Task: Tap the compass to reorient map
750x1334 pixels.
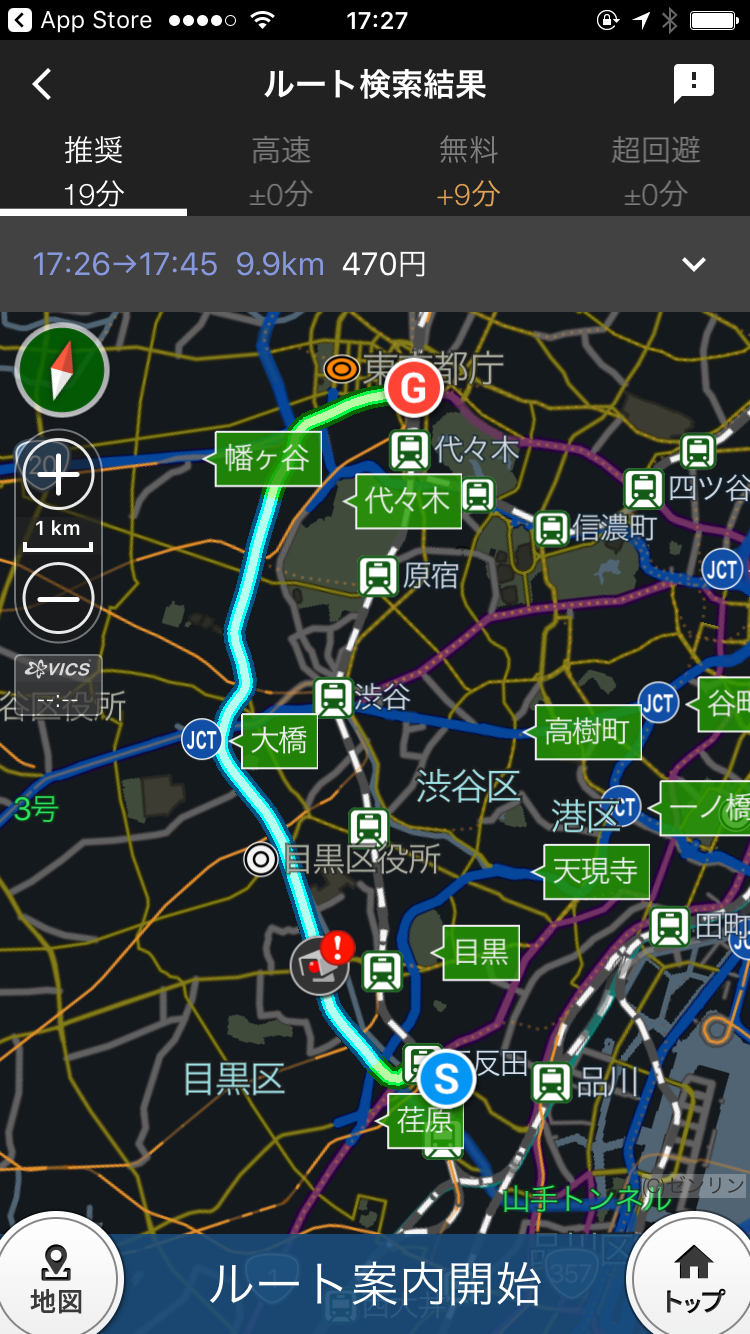Action: [x=62, y=370]
